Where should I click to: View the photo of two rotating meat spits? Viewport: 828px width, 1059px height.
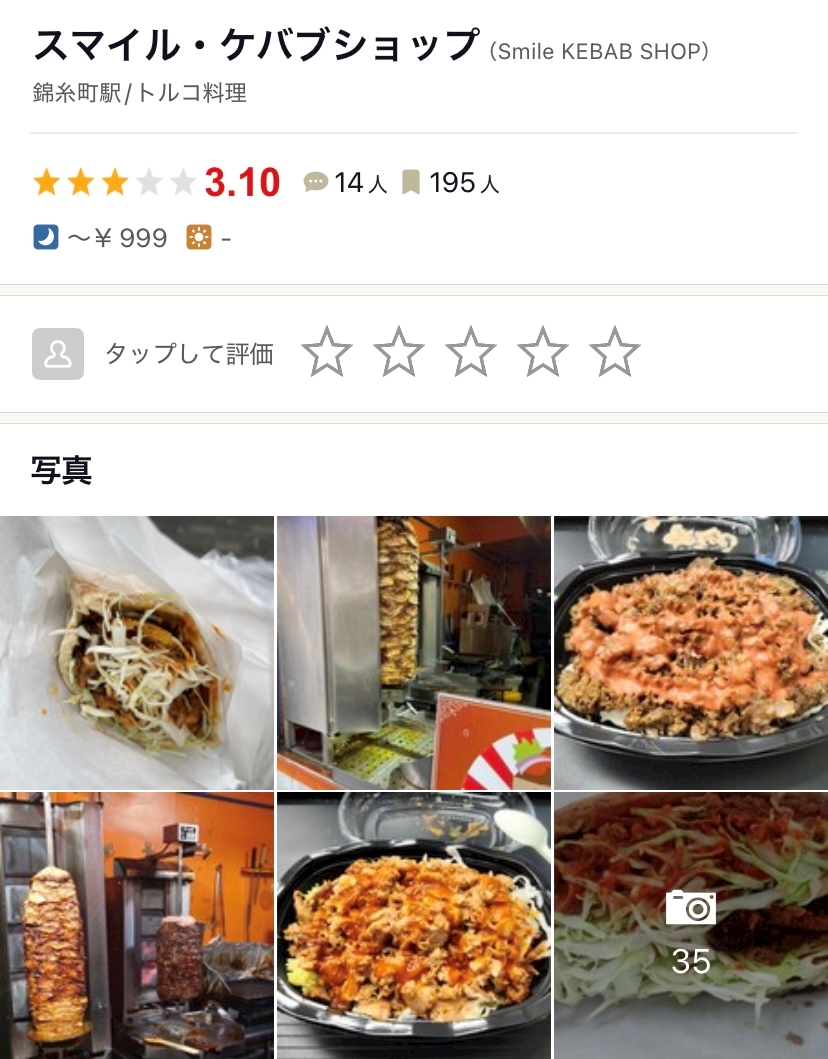pos(136,926)
